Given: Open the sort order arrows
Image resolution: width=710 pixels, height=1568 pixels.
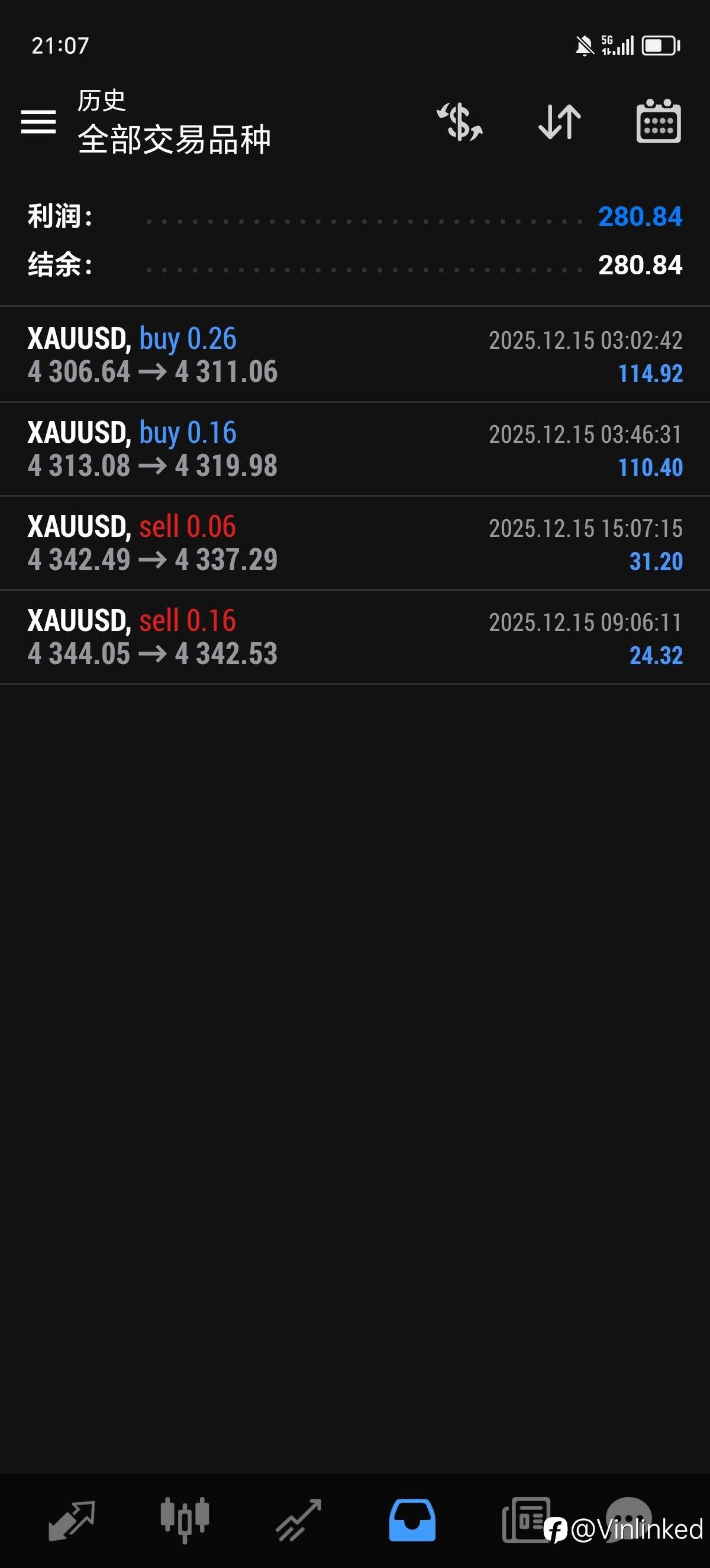Looking at the screenshot, I should point(560,122).
